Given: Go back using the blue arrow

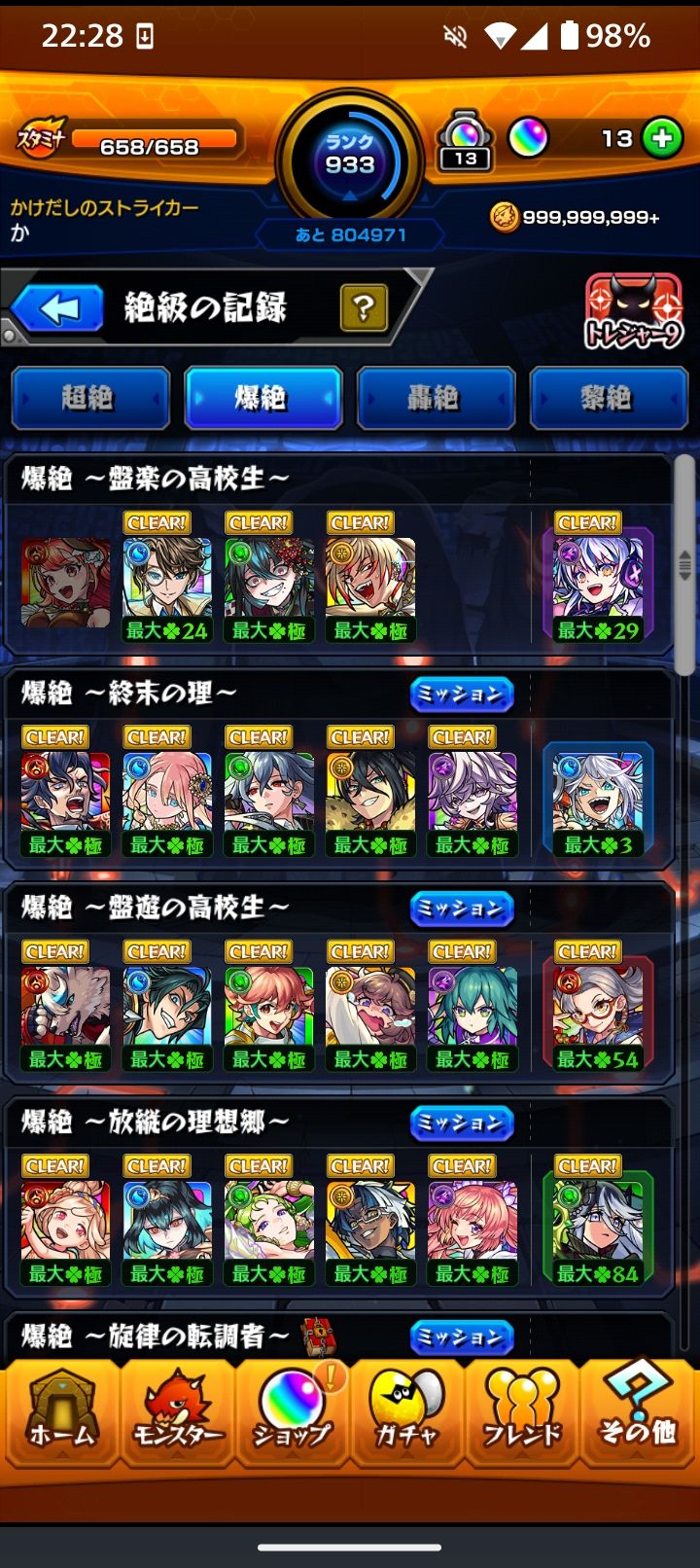Looking at the screenshot, I should click(x=57, y=309).
